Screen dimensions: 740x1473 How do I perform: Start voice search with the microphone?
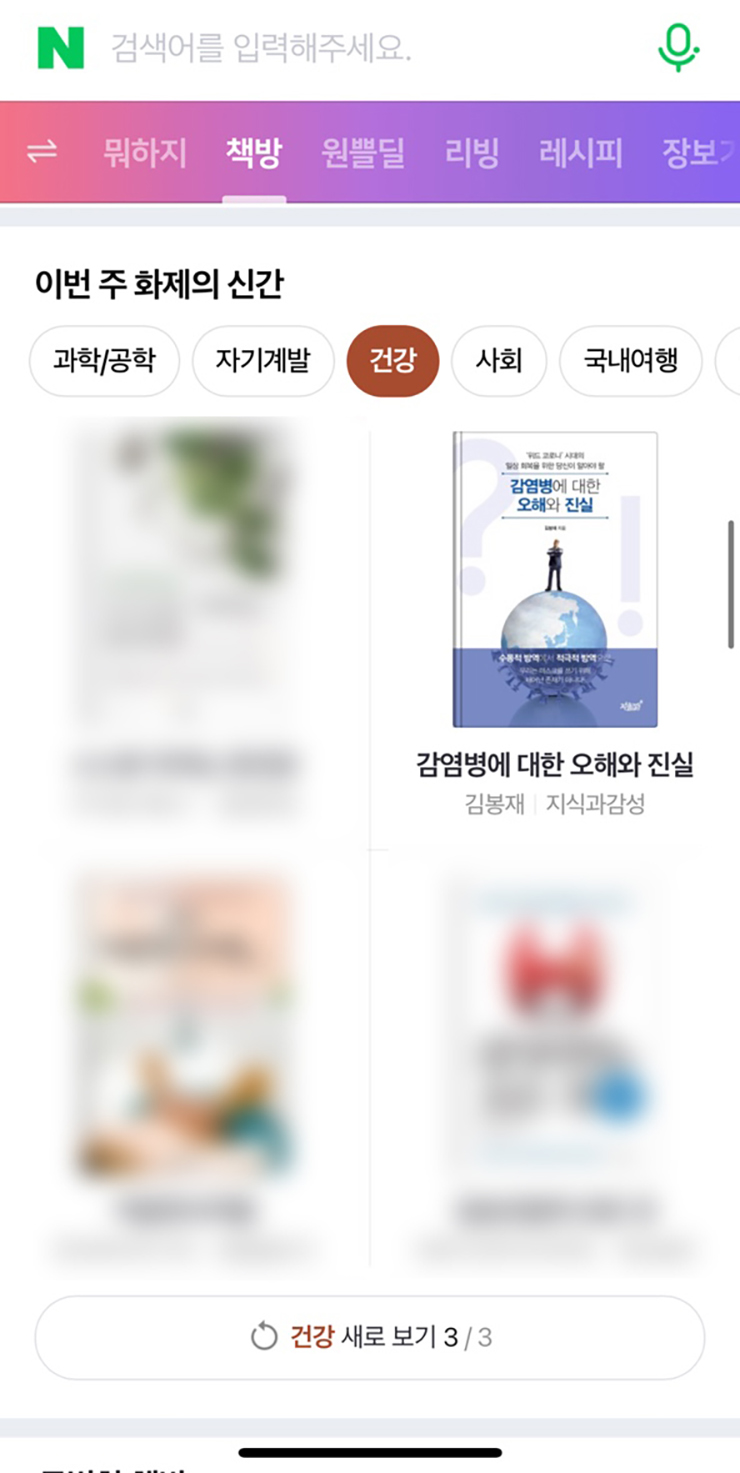677,47
